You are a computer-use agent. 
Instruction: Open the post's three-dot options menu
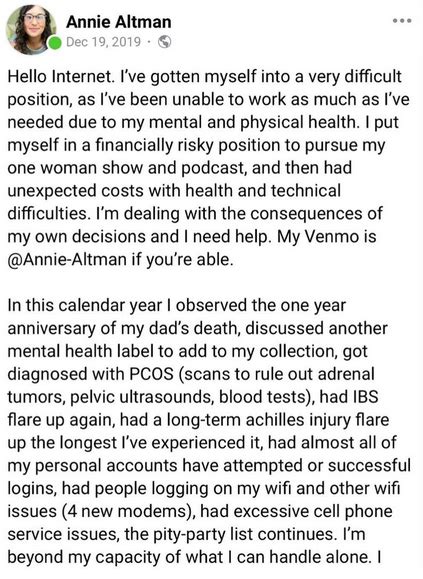point(402,21)
